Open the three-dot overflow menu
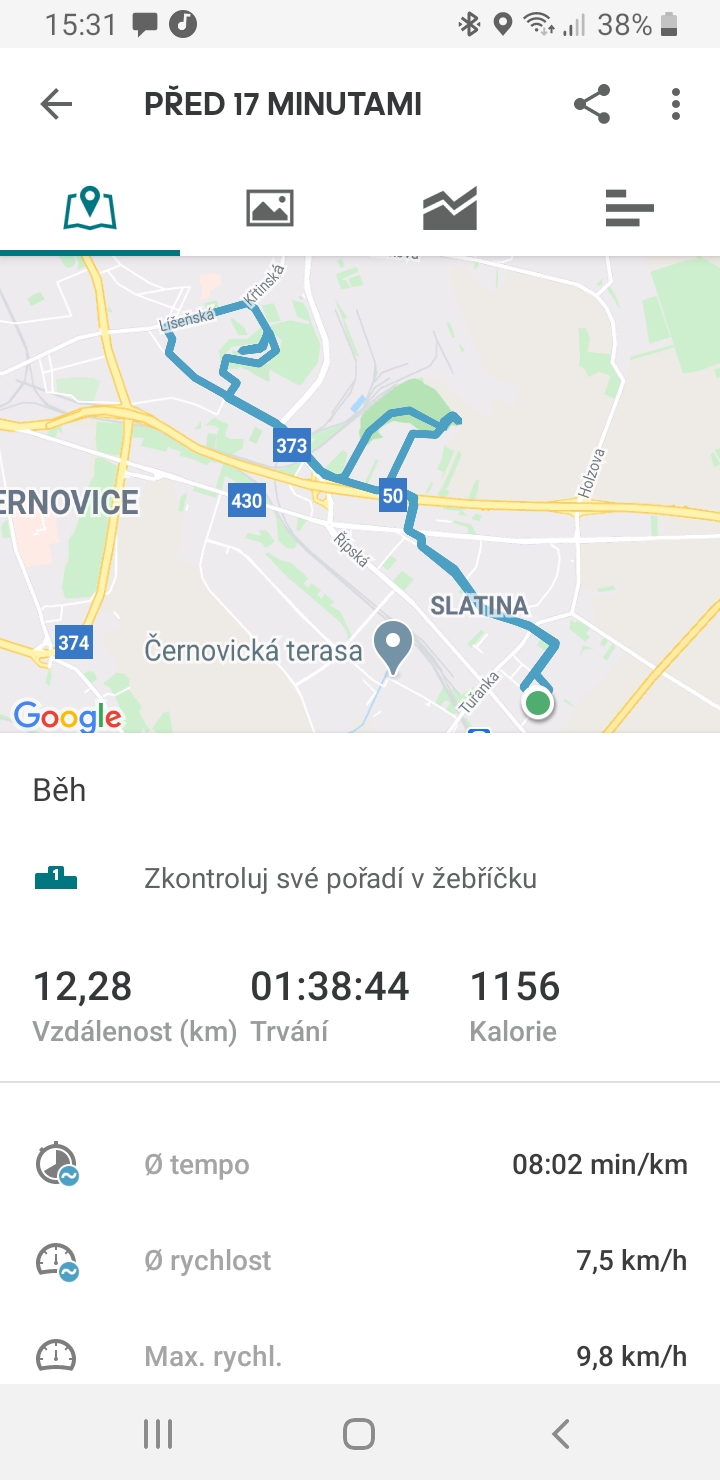 (676, 104)
